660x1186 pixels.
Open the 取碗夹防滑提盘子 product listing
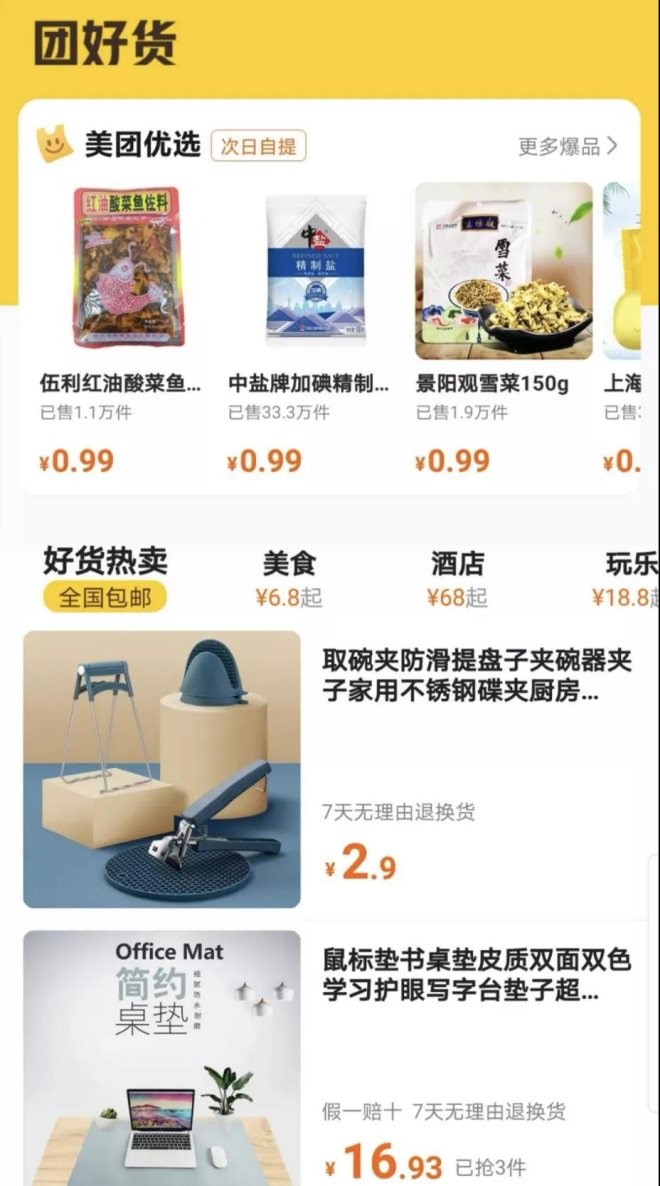(330, 768)
